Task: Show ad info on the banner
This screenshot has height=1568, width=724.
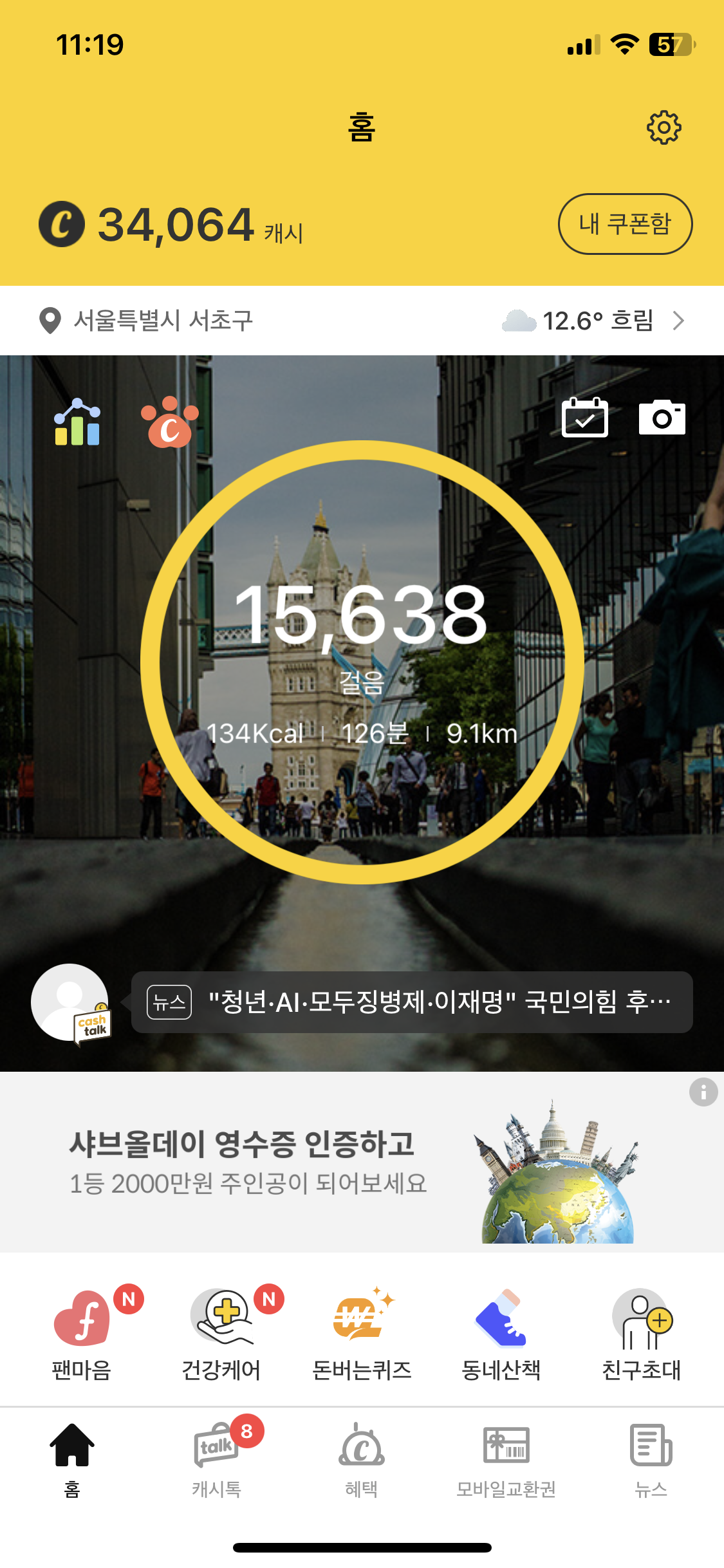Action: (703, 1092)
